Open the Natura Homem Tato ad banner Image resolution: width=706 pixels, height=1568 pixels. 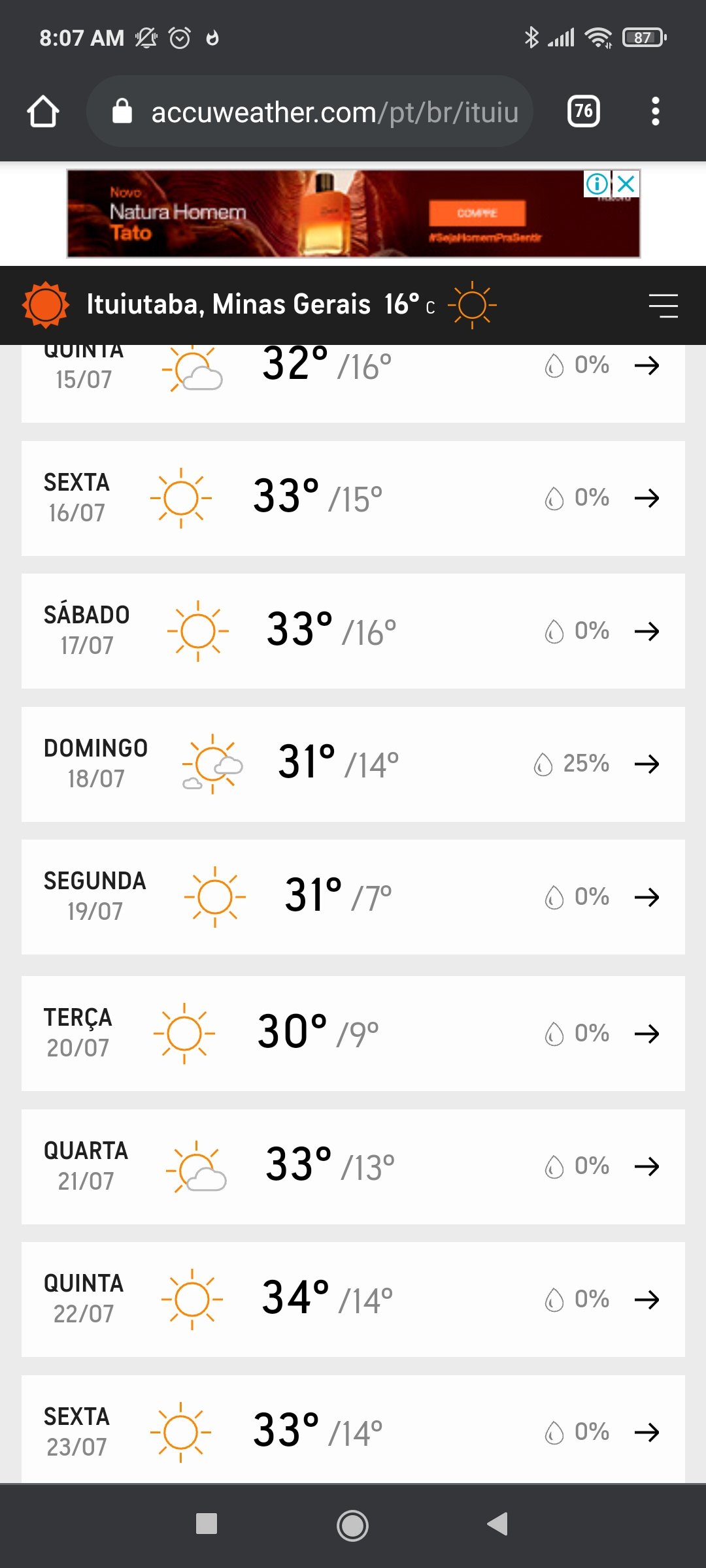click(x=353, y=214)
